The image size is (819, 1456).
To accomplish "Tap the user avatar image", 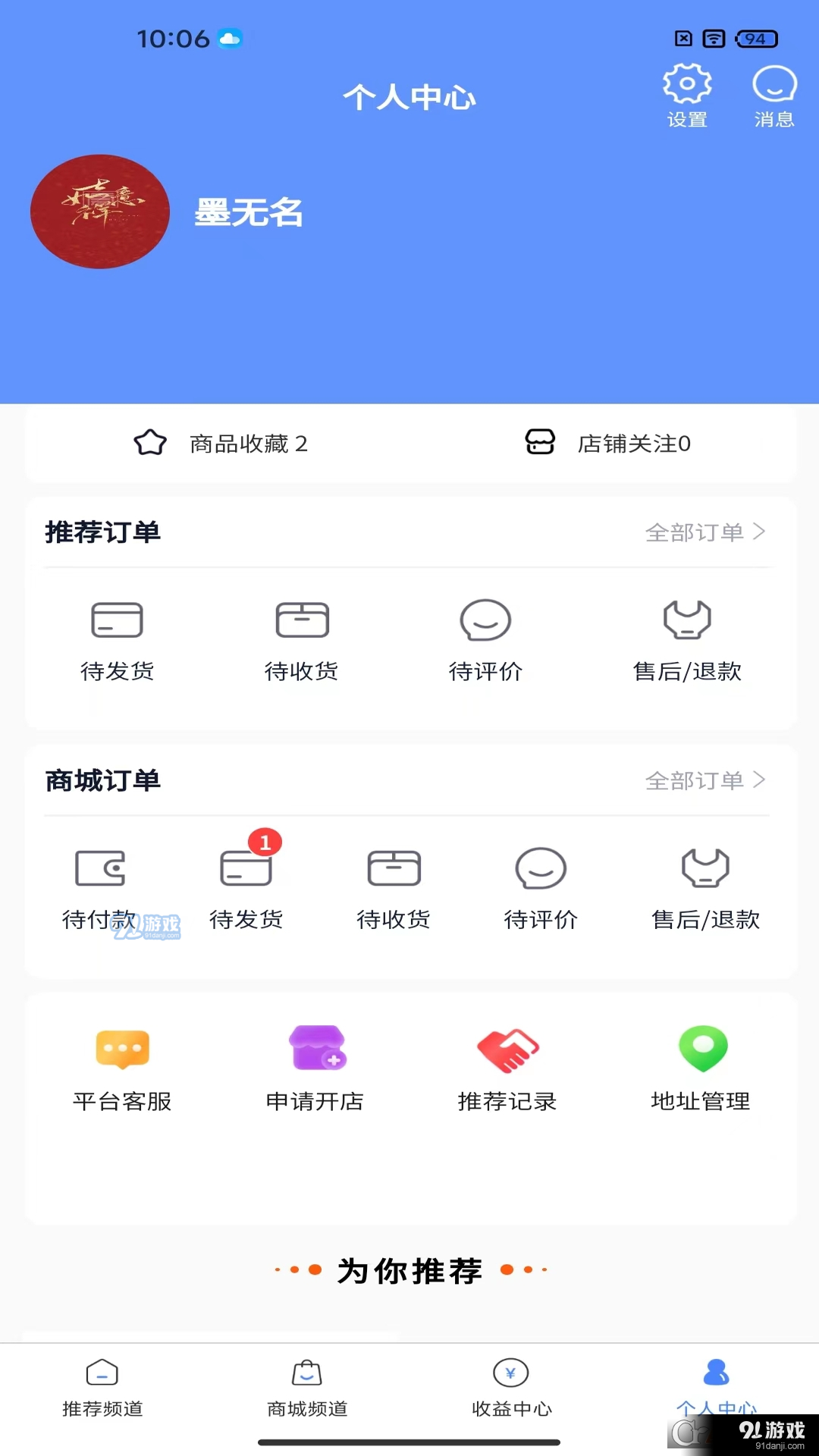I will [99, 212].
